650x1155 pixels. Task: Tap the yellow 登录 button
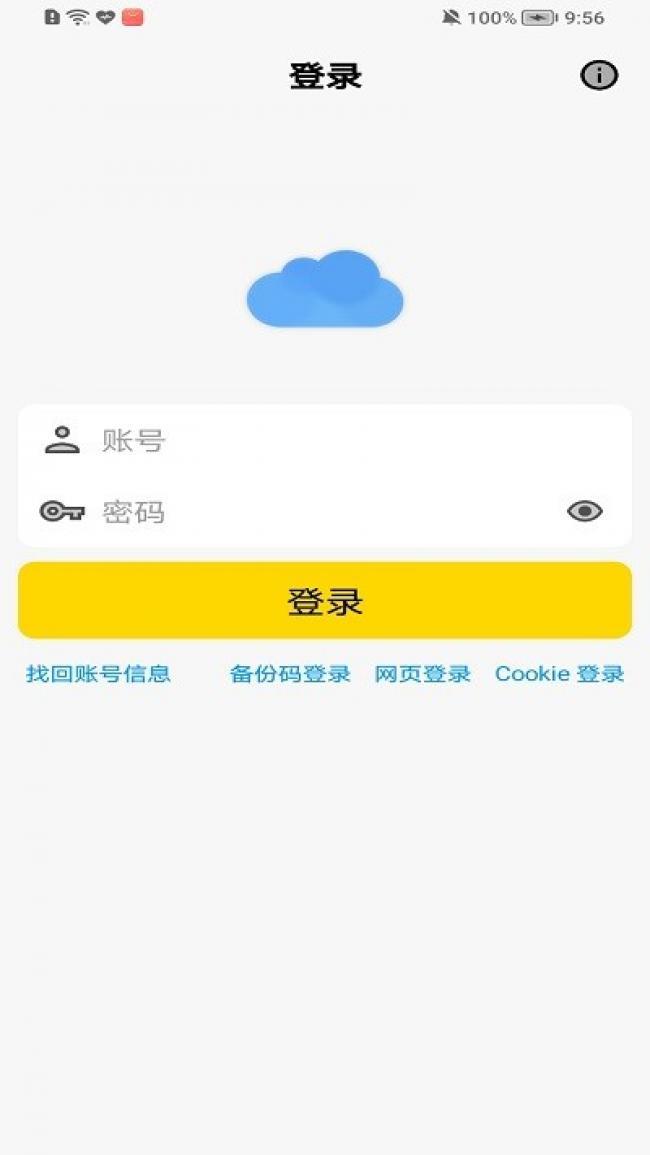[325, 601]
